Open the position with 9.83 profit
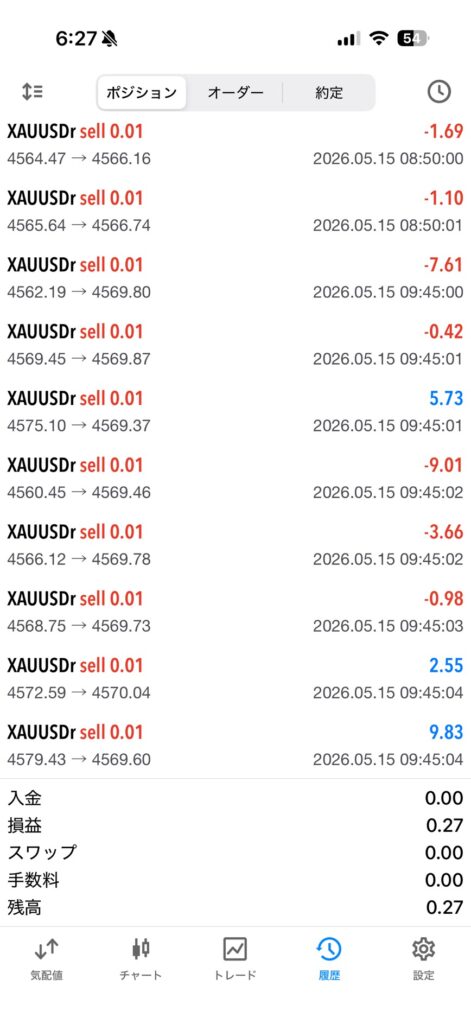471x1024 pixels. [235, 745]
